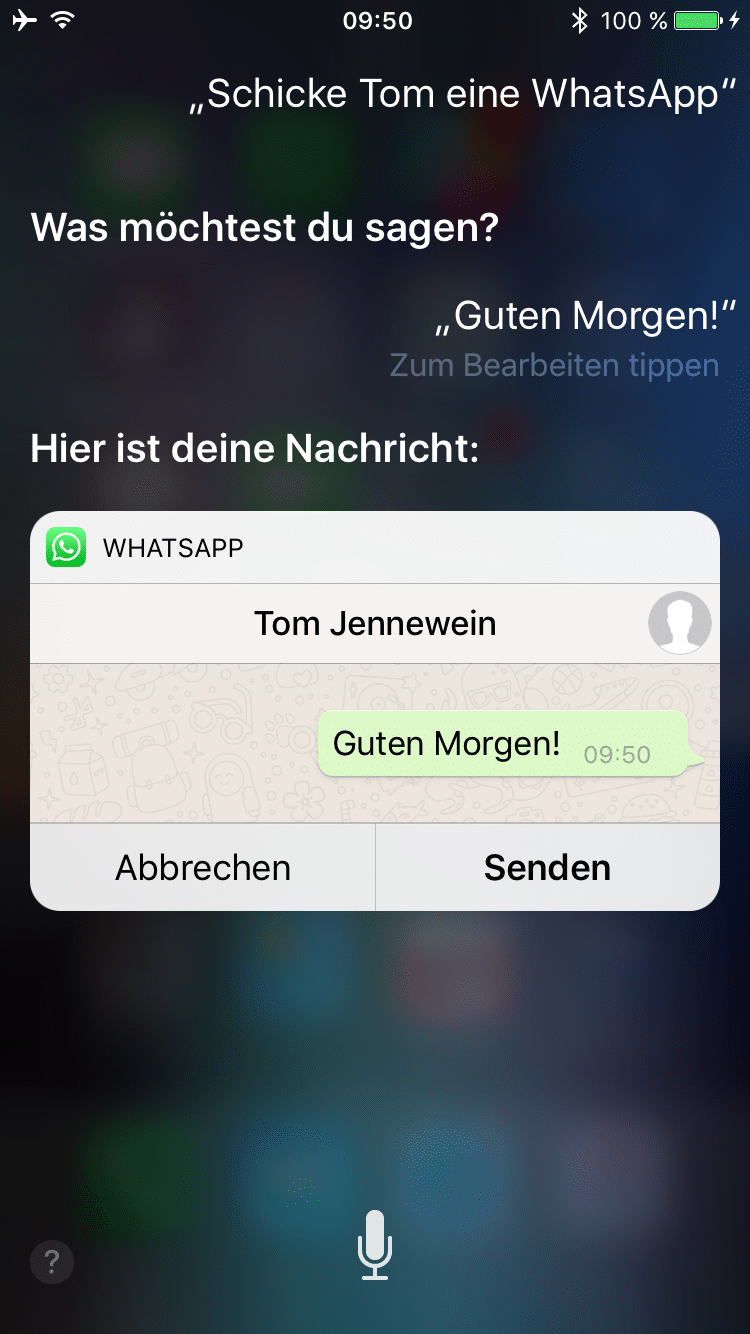Tap Abbrechen to cancel the message

[x=203, y=867]
